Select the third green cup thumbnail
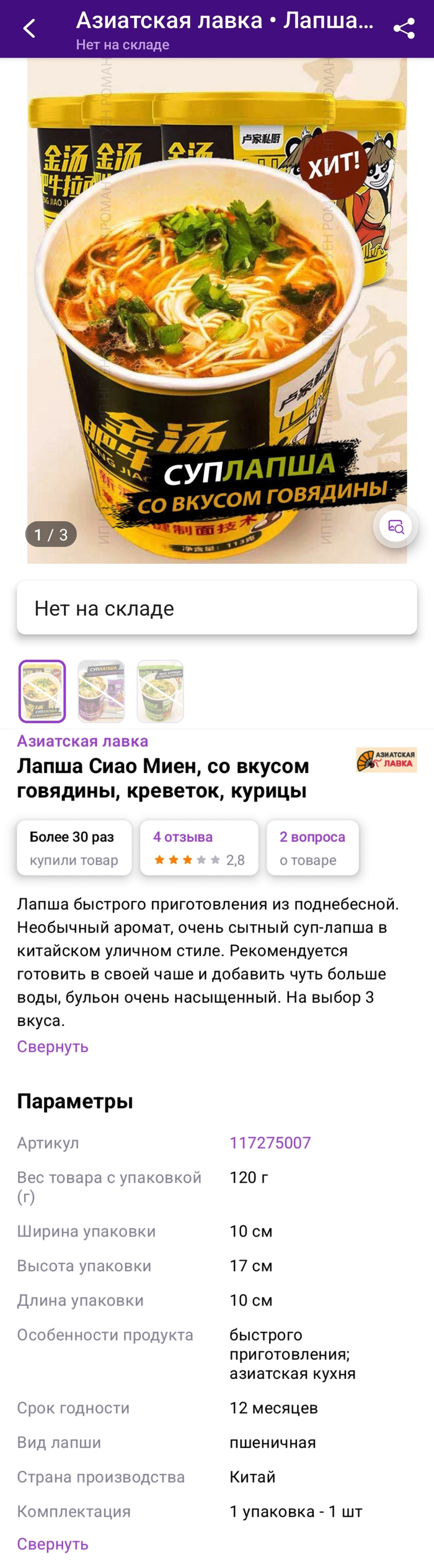This screenshot has height=1568, width=434. click(160, 691)
